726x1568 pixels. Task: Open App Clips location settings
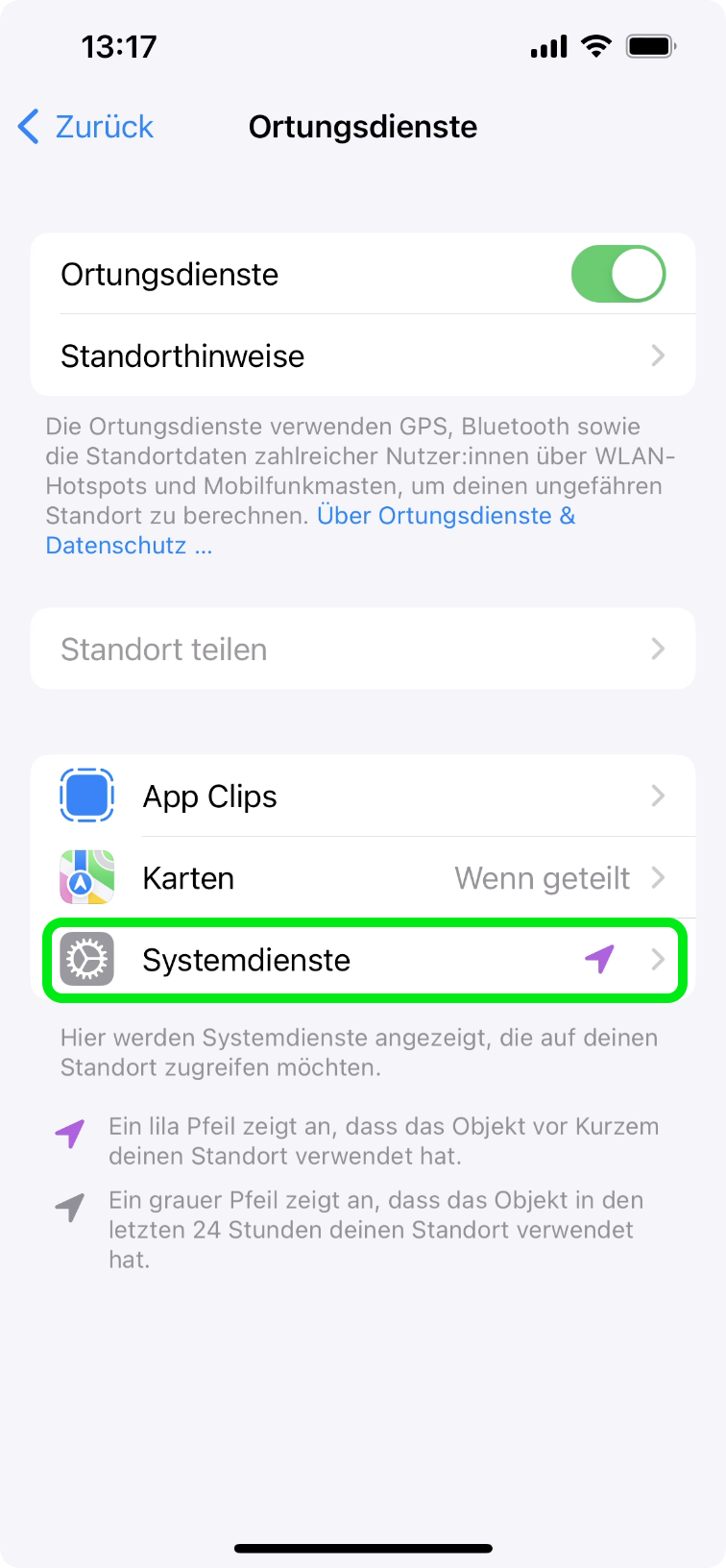pyautogui.click(x=363, y=796)
